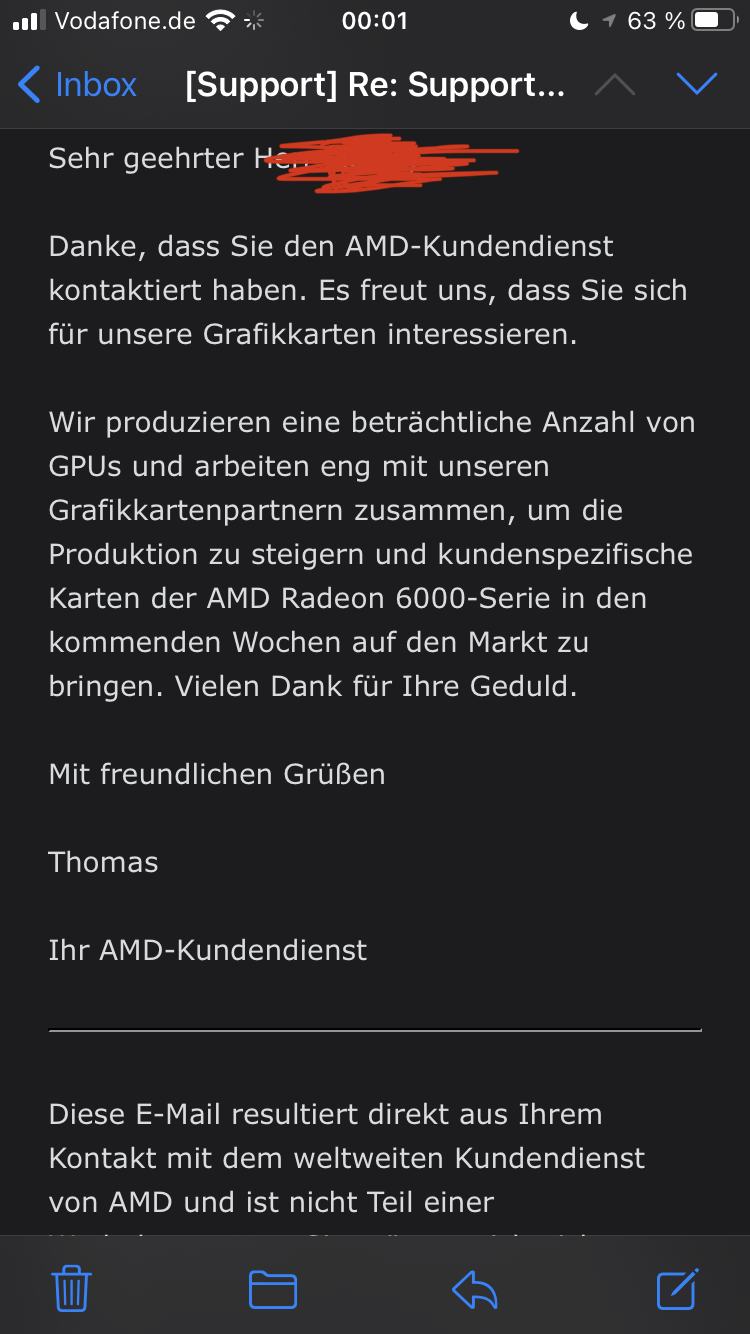The width and height of the screenshot is (750, 1334).
Task: Delete this email with the trash icon
Action: tap(72, 1288)
